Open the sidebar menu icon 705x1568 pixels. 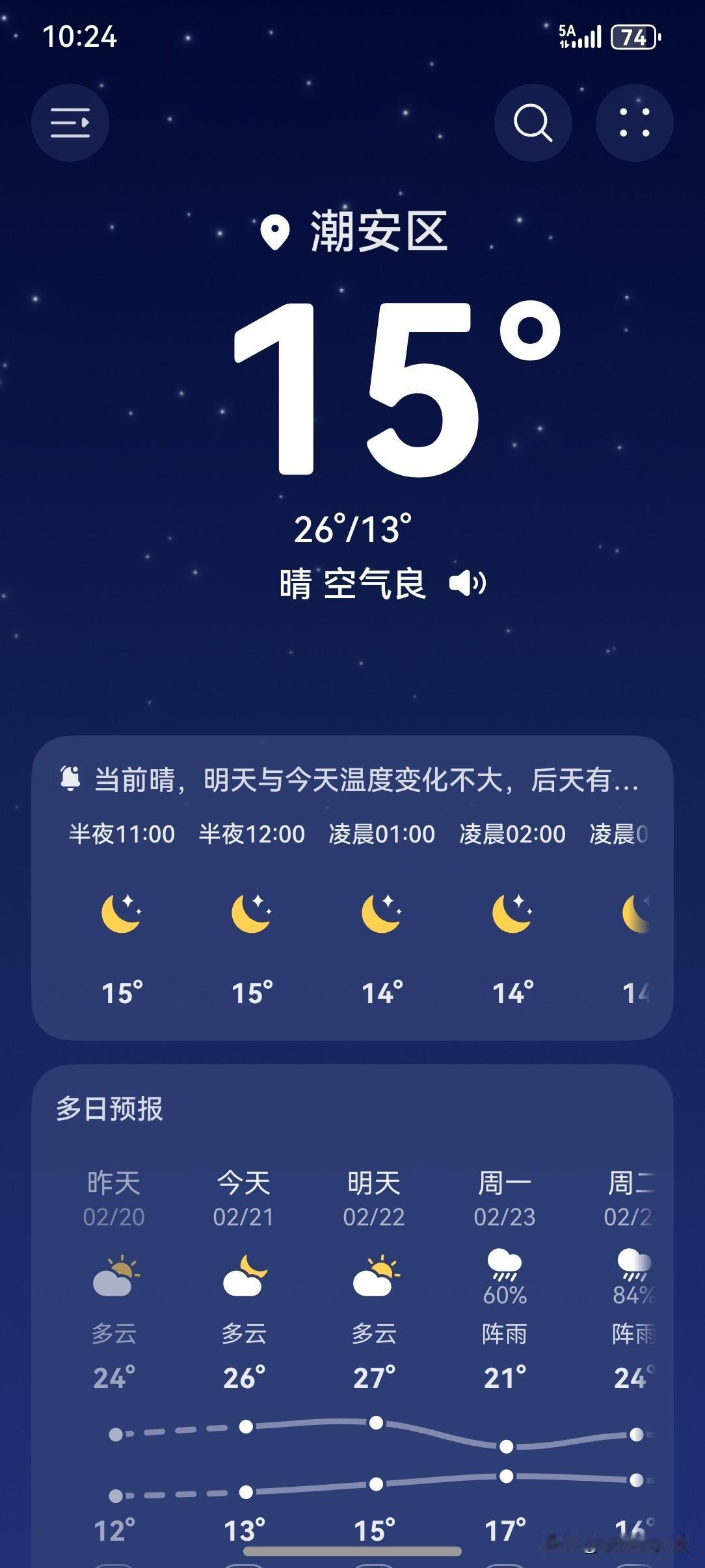point(70,123)
